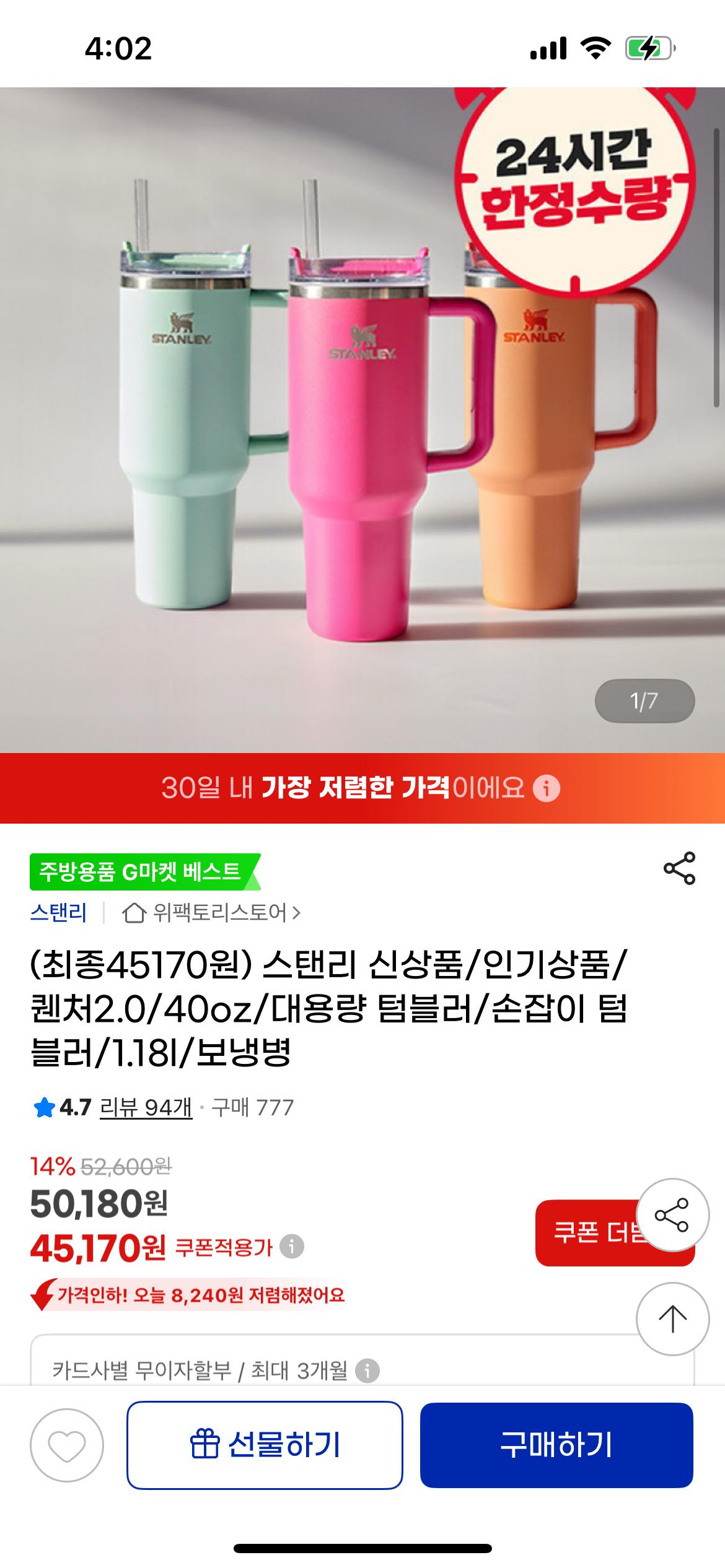Open main Stanley tumbler product image
Screen dimensions: 725x1568
(310, 433)
